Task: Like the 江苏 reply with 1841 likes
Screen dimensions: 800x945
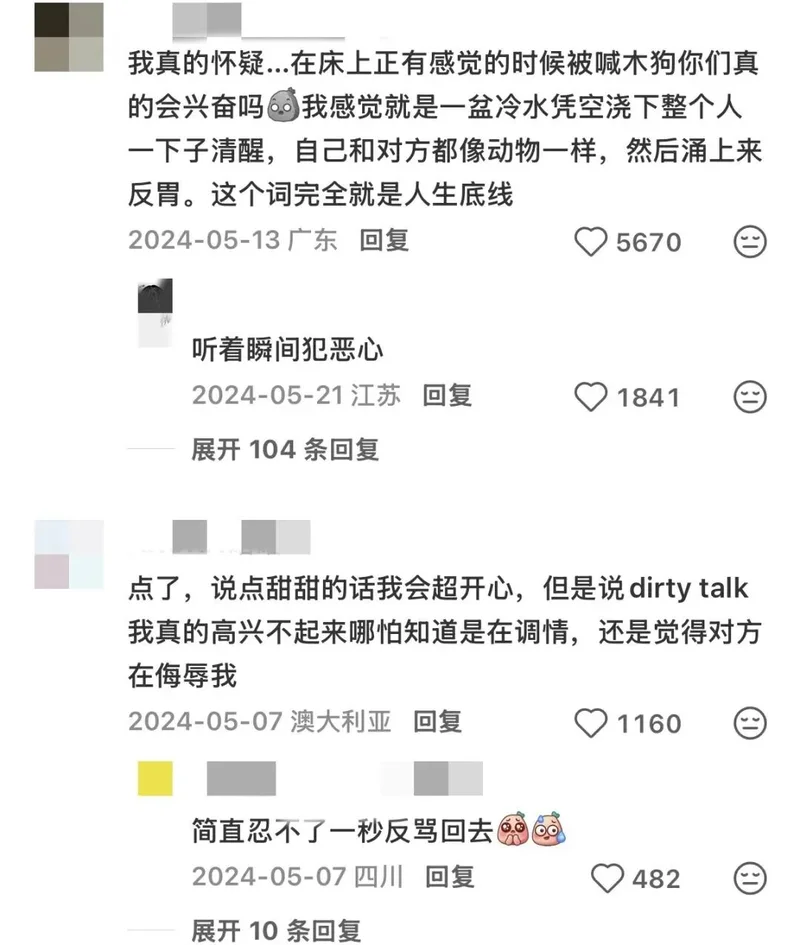Action: click(x=590, y=397)
